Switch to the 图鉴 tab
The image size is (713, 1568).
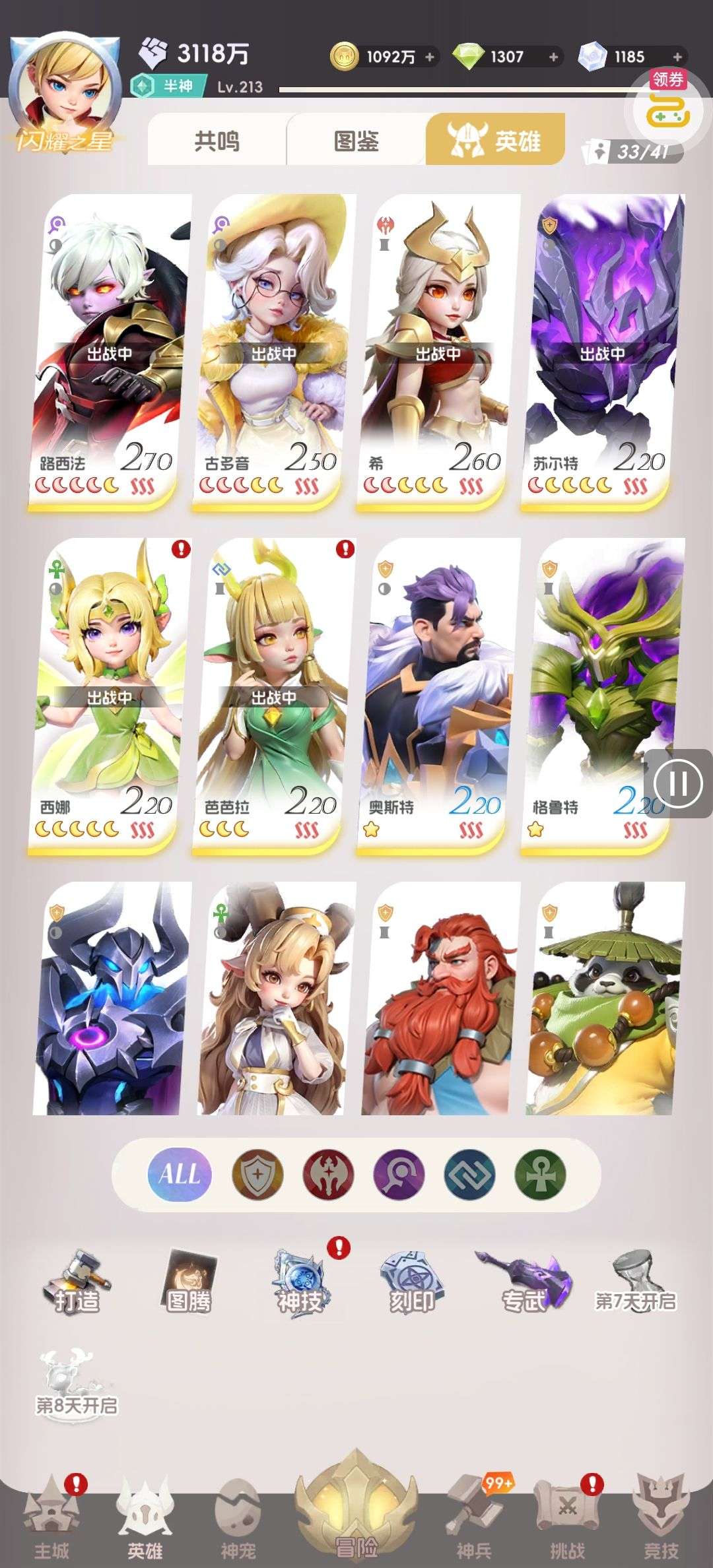pyautogui.click(x=356, y=141)
